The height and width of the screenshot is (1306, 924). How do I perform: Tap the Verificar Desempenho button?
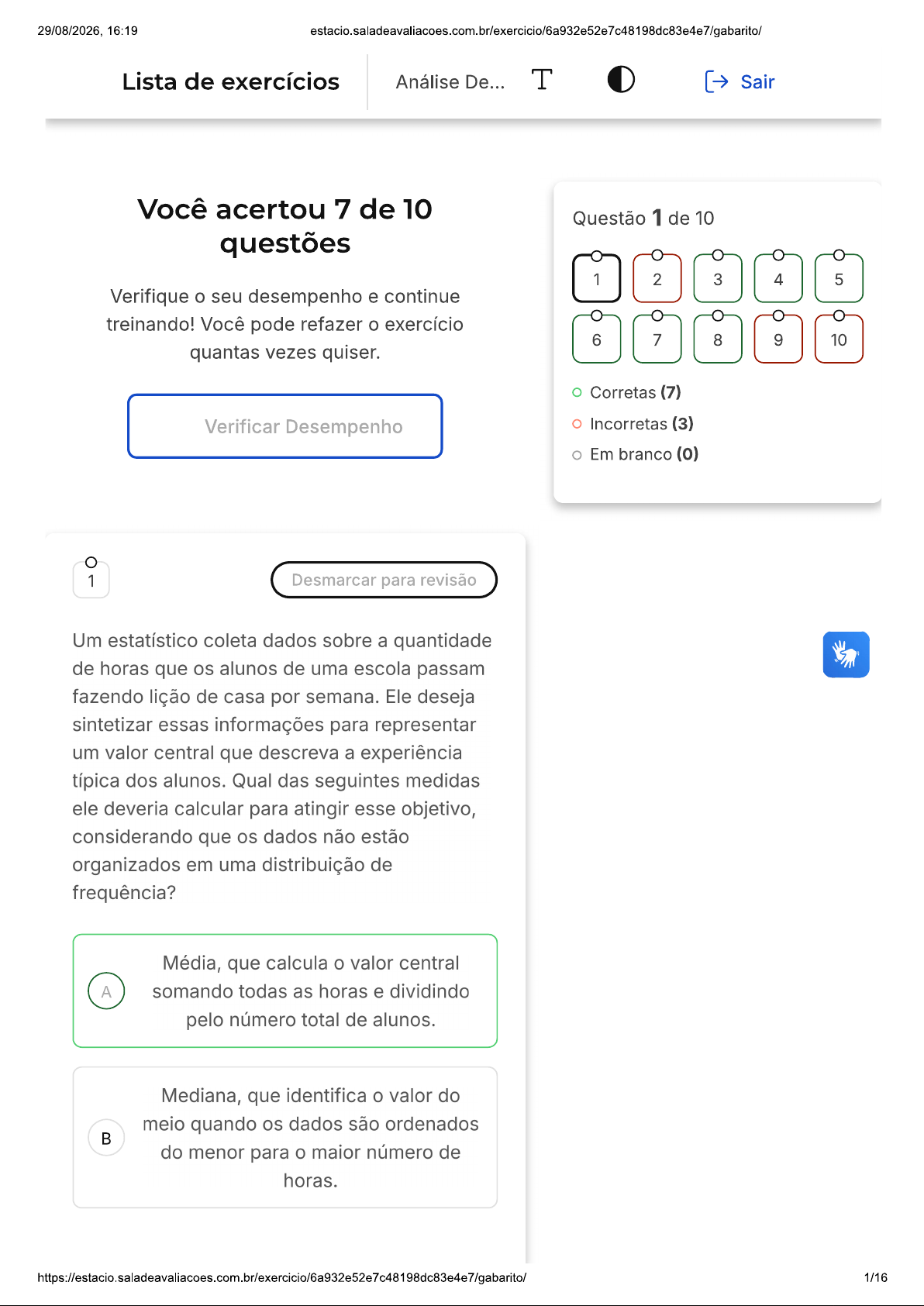[x=285, y=426]
